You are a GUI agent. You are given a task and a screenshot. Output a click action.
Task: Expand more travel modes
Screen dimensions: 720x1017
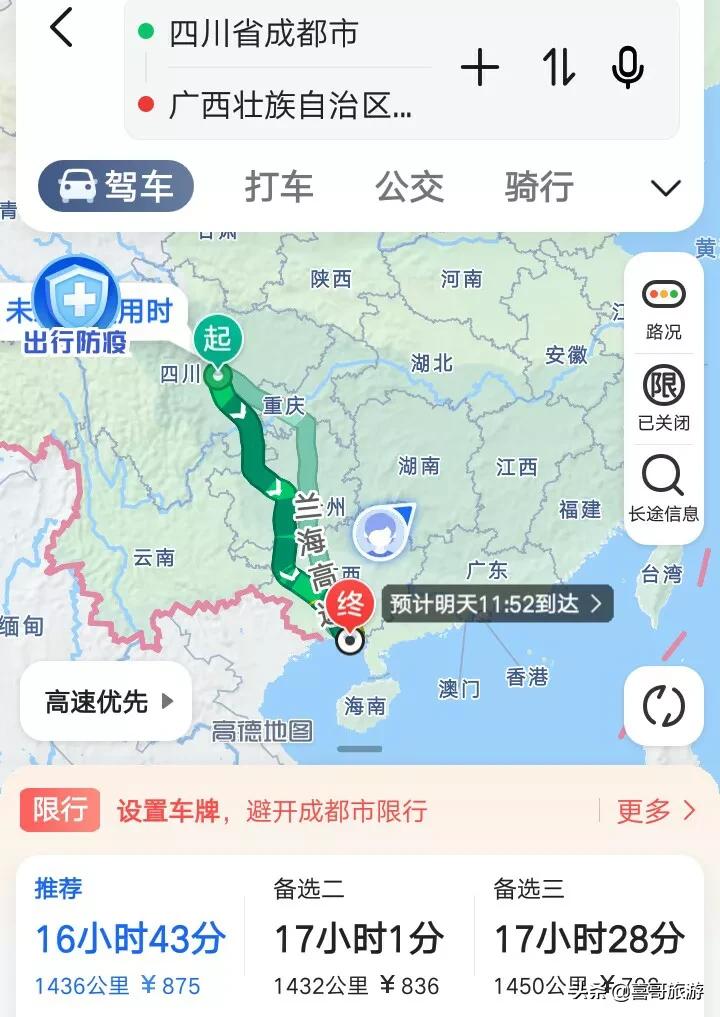[x=665, y=188]
